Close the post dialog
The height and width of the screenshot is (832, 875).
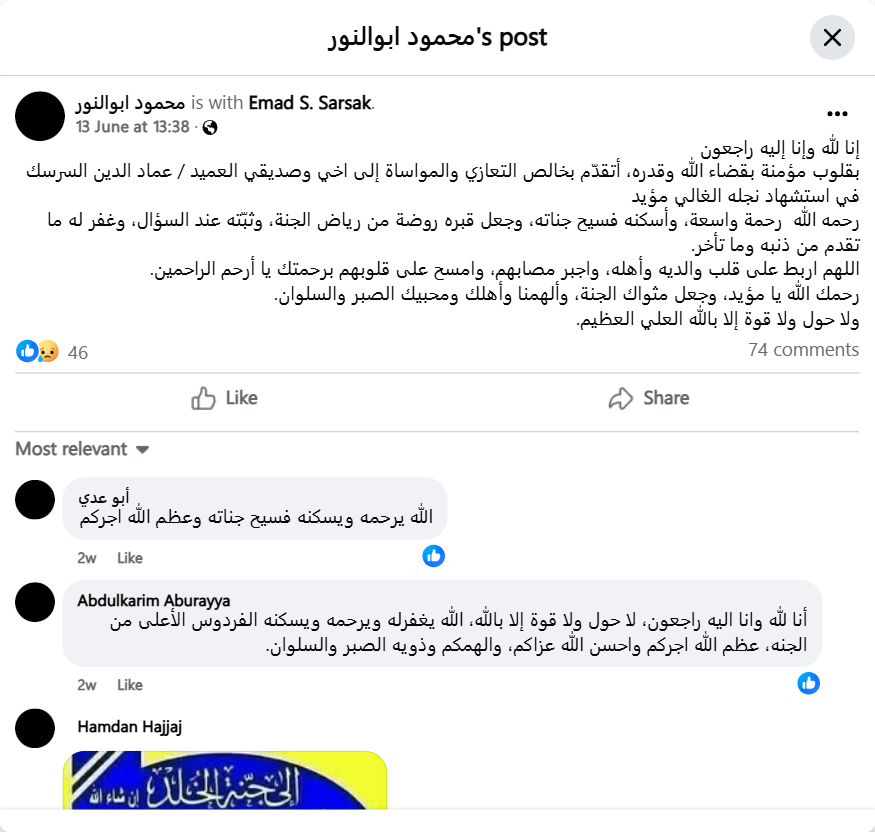coord(832,39)
